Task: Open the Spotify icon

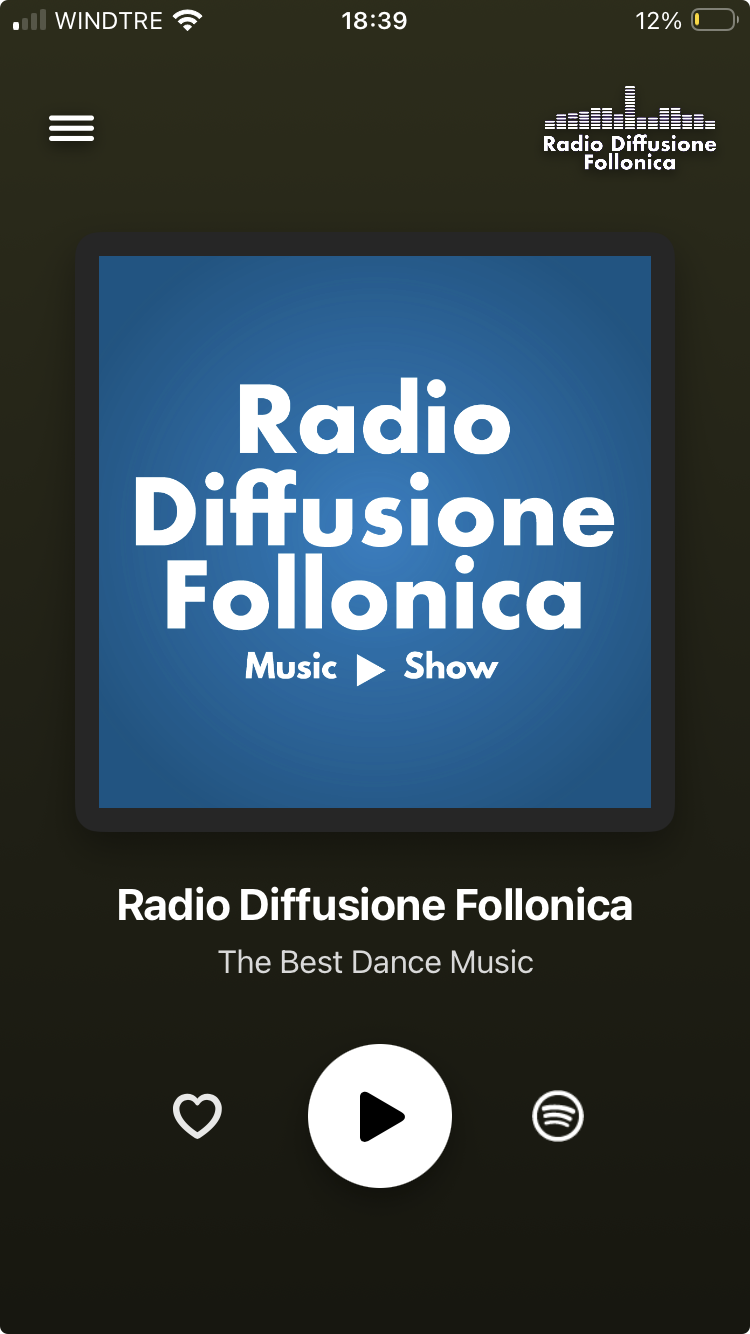Action: pyautogui.click(x=558, y=1116)
